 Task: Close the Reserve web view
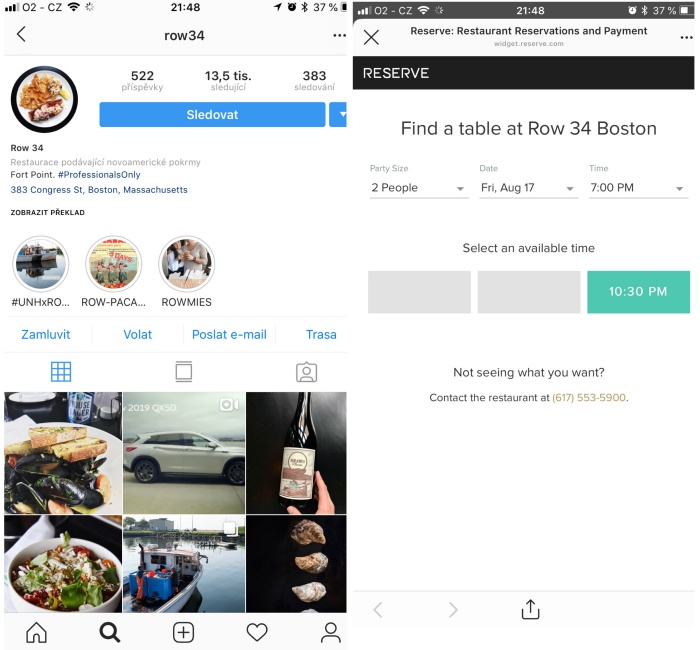371,37
